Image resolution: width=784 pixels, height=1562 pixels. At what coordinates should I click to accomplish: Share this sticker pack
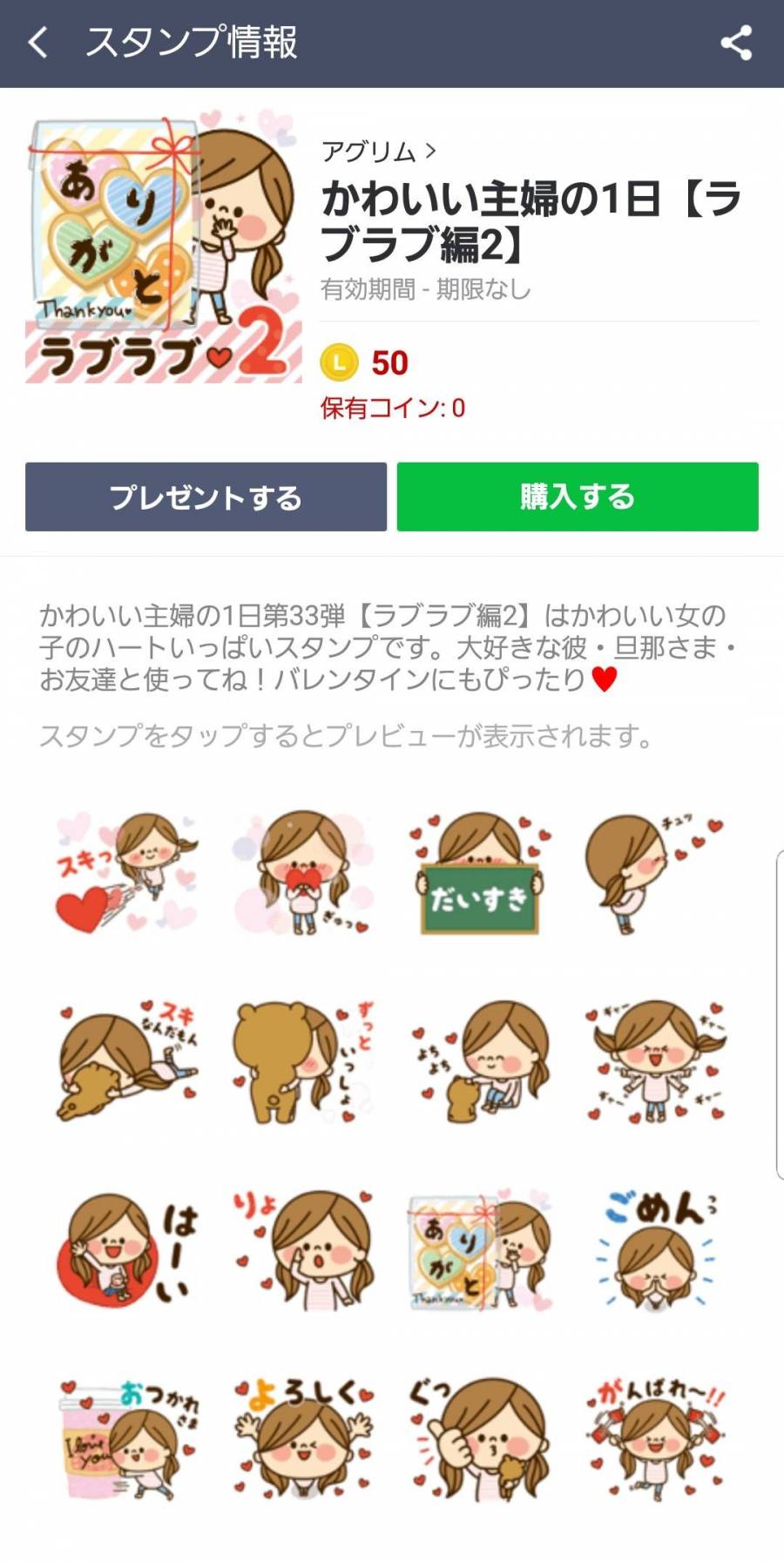point(736,43)
